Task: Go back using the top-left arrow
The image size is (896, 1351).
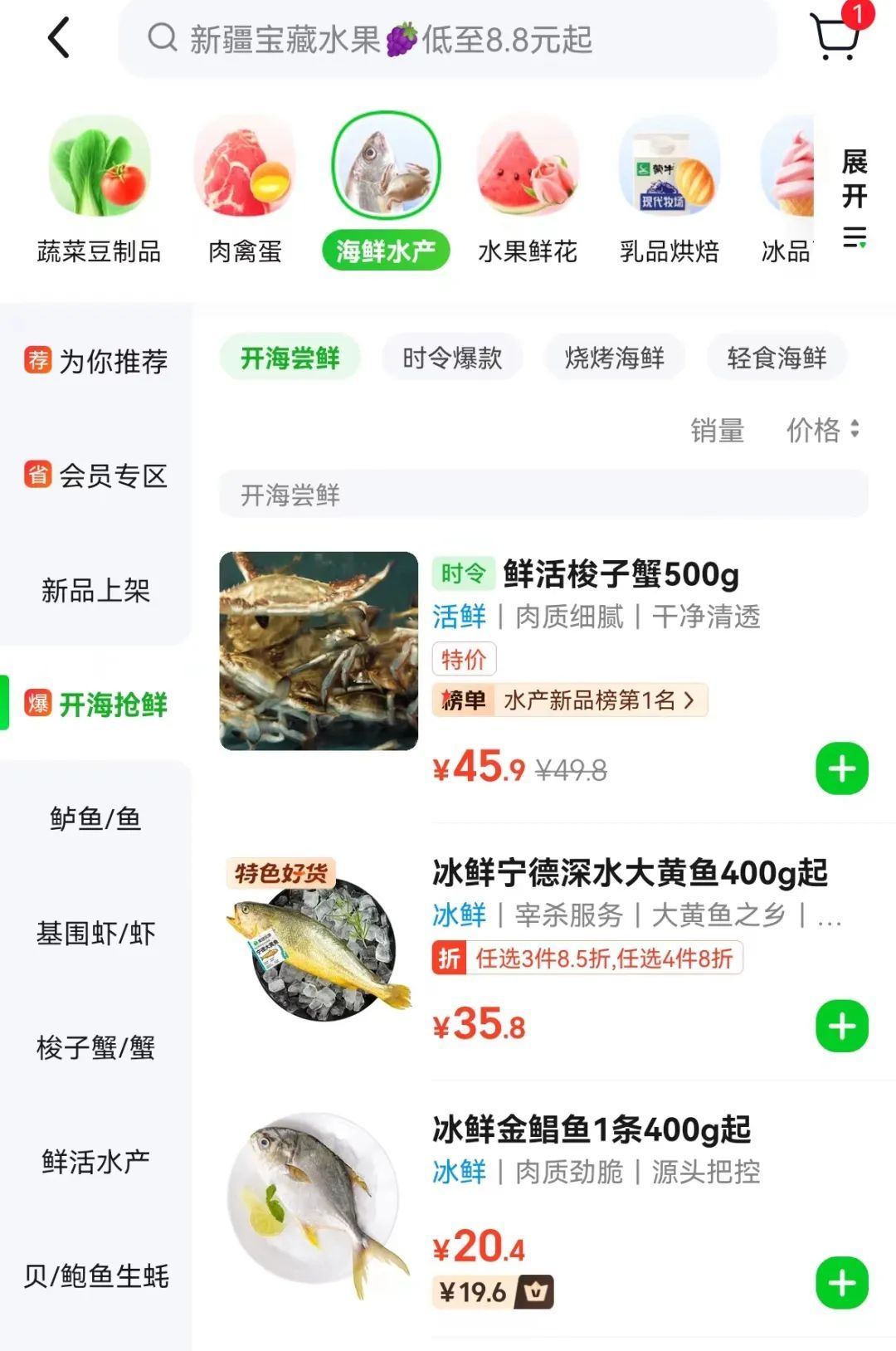Action: click(x=58, y=39)
